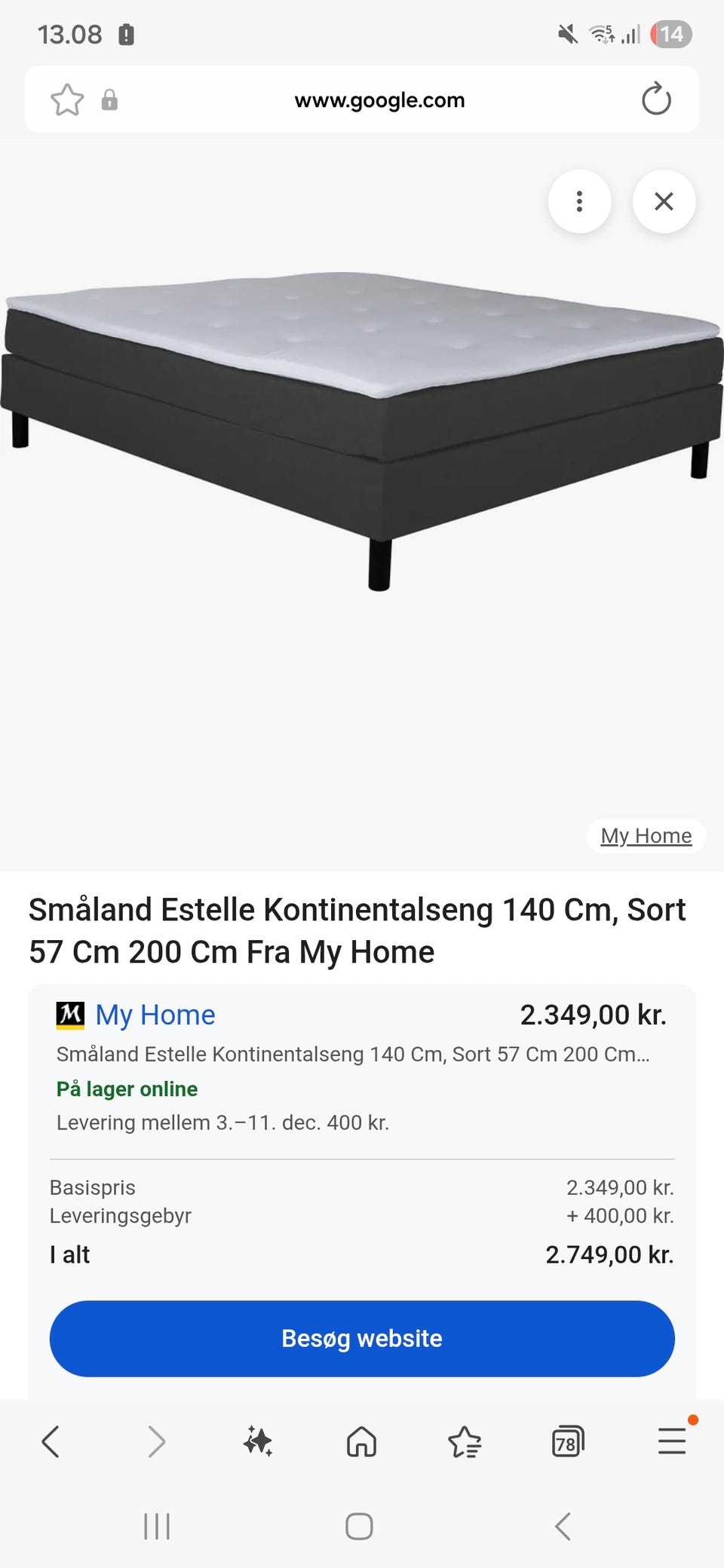This screenshot has width=724, height=1568.
Task: Bookmark the page with the star icon
Action: [x=67, y=99]
